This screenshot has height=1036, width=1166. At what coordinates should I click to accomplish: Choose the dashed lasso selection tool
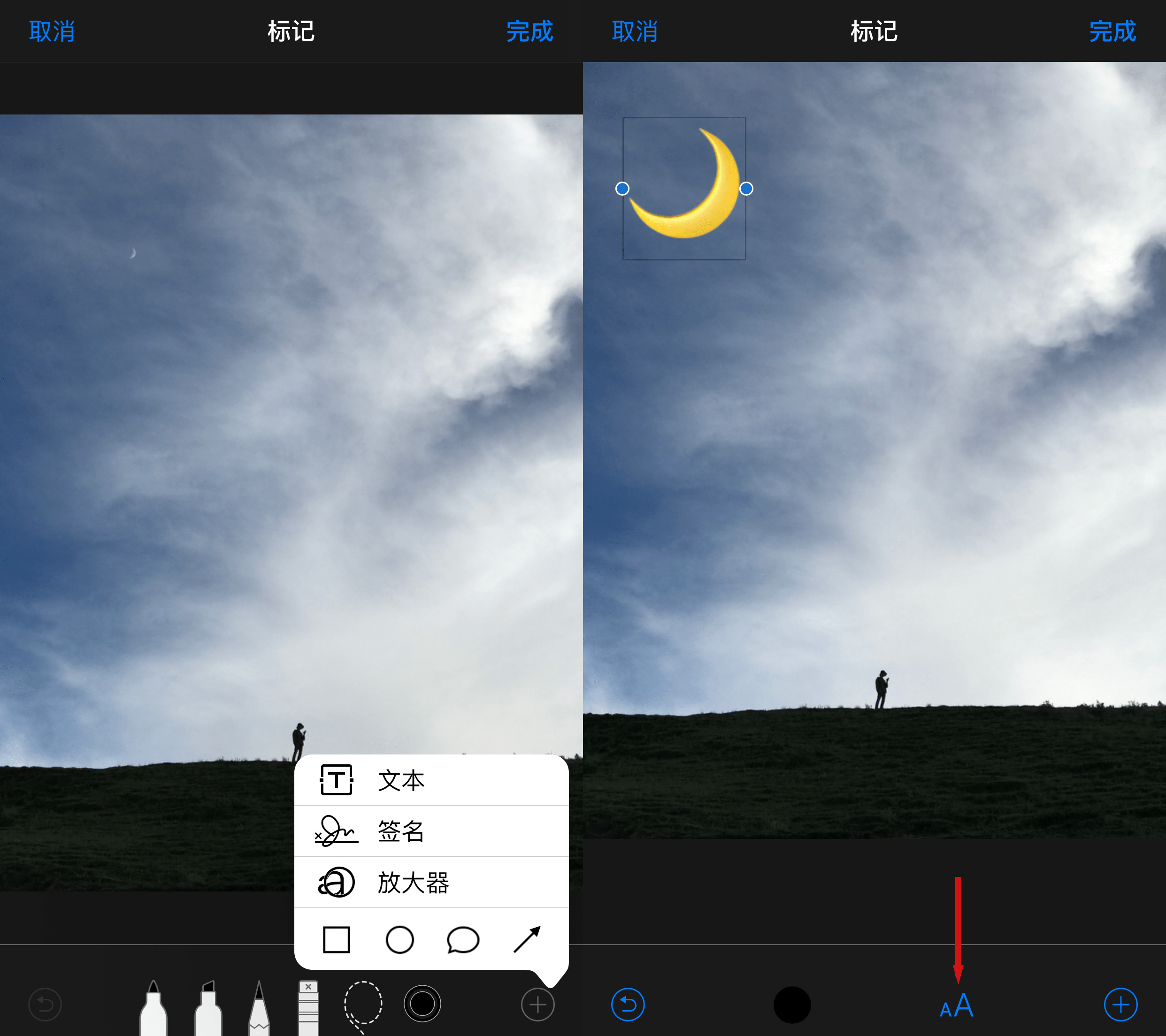tap(363, 1005)
